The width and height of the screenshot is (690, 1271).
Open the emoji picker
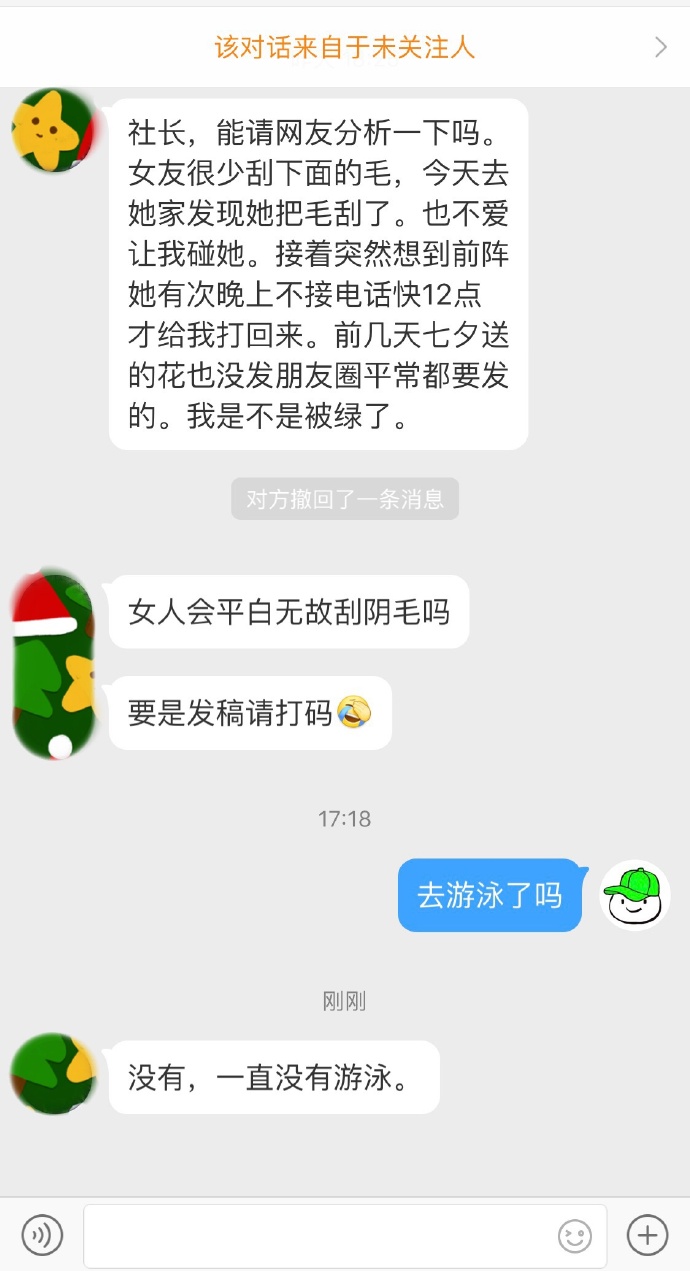575,1236
